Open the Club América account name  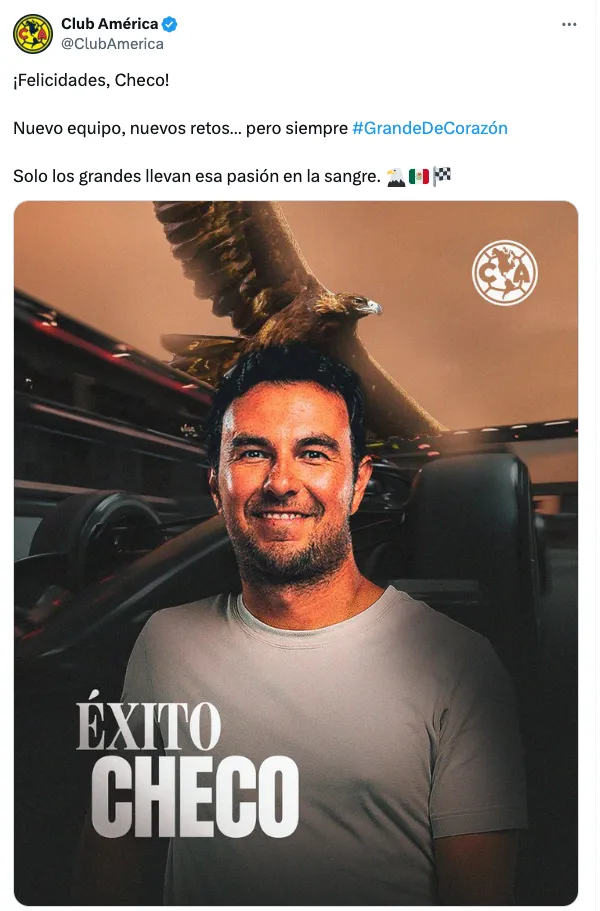(109, 24)
